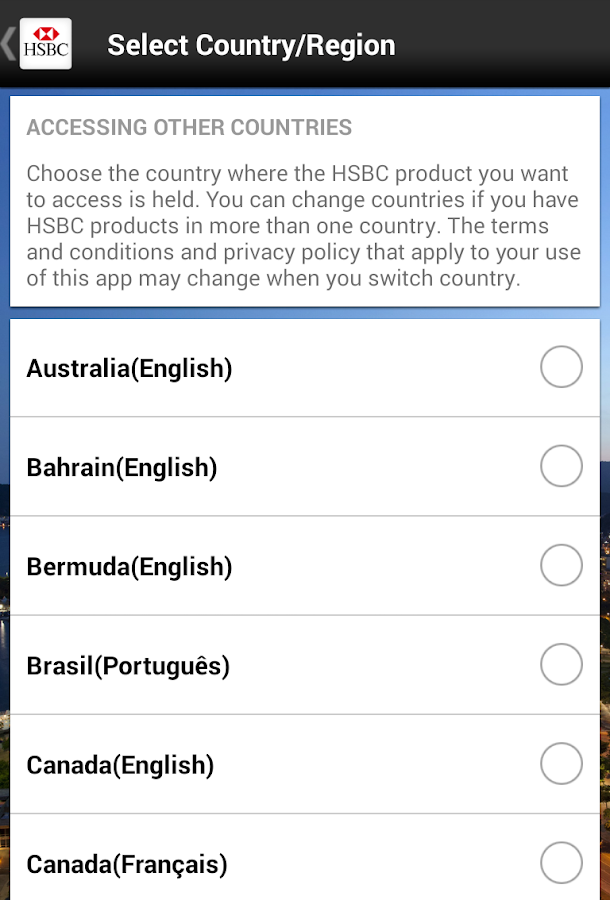Select Canada(Français) option
The width and height of the screenshot is (610, 900).
(560, 862)
